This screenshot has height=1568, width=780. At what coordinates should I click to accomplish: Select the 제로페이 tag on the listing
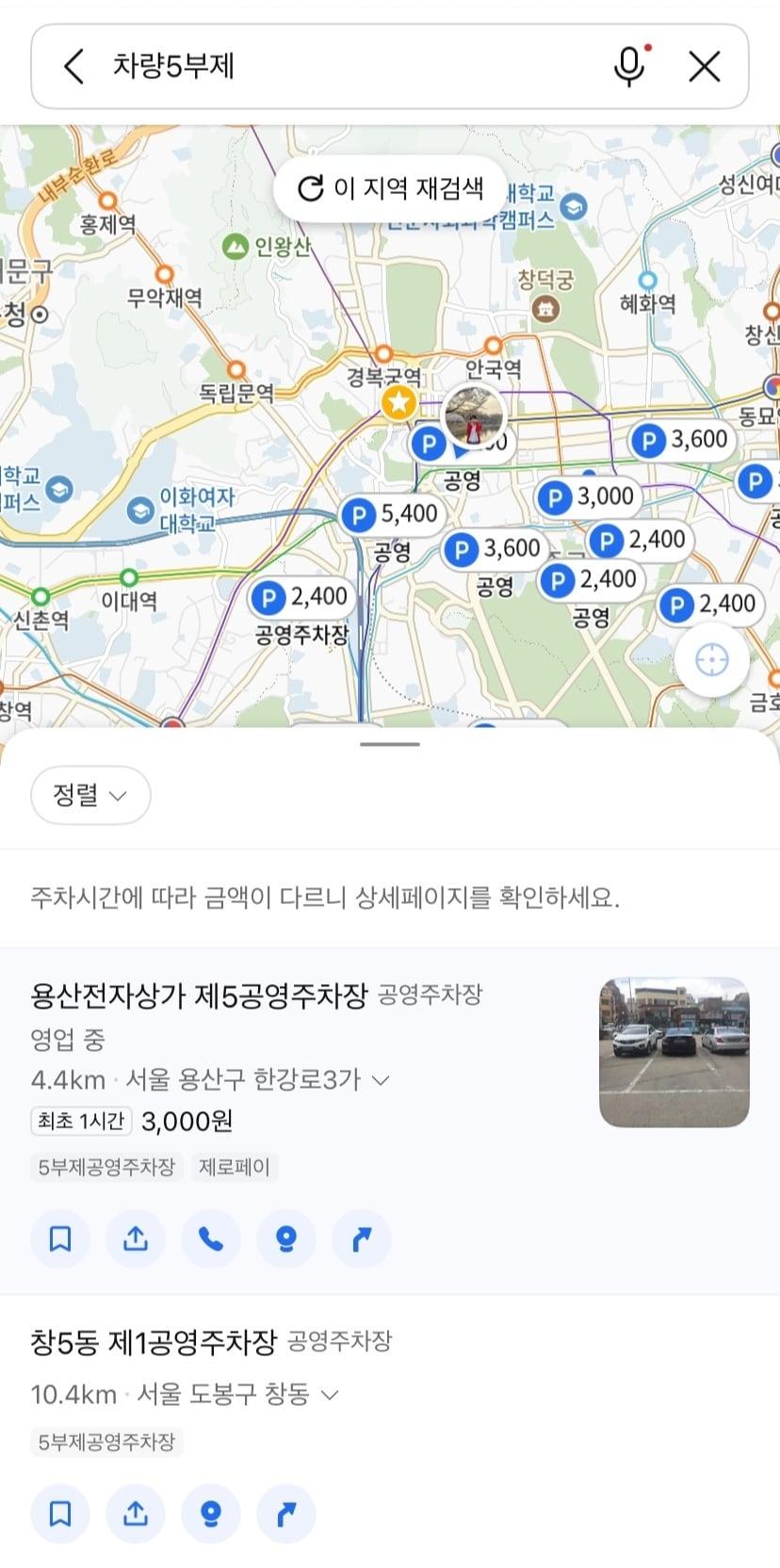point(235,1167)
